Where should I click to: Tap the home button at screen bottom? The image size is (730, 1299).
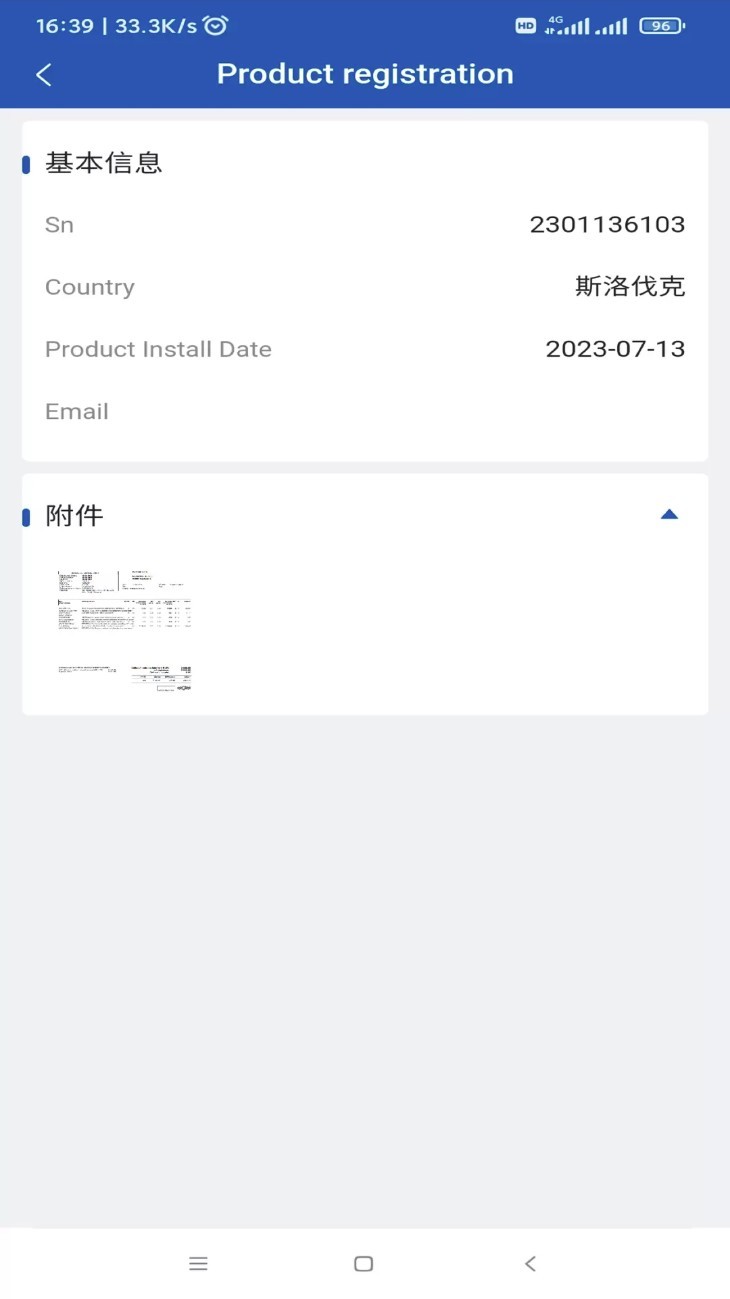362,1263
